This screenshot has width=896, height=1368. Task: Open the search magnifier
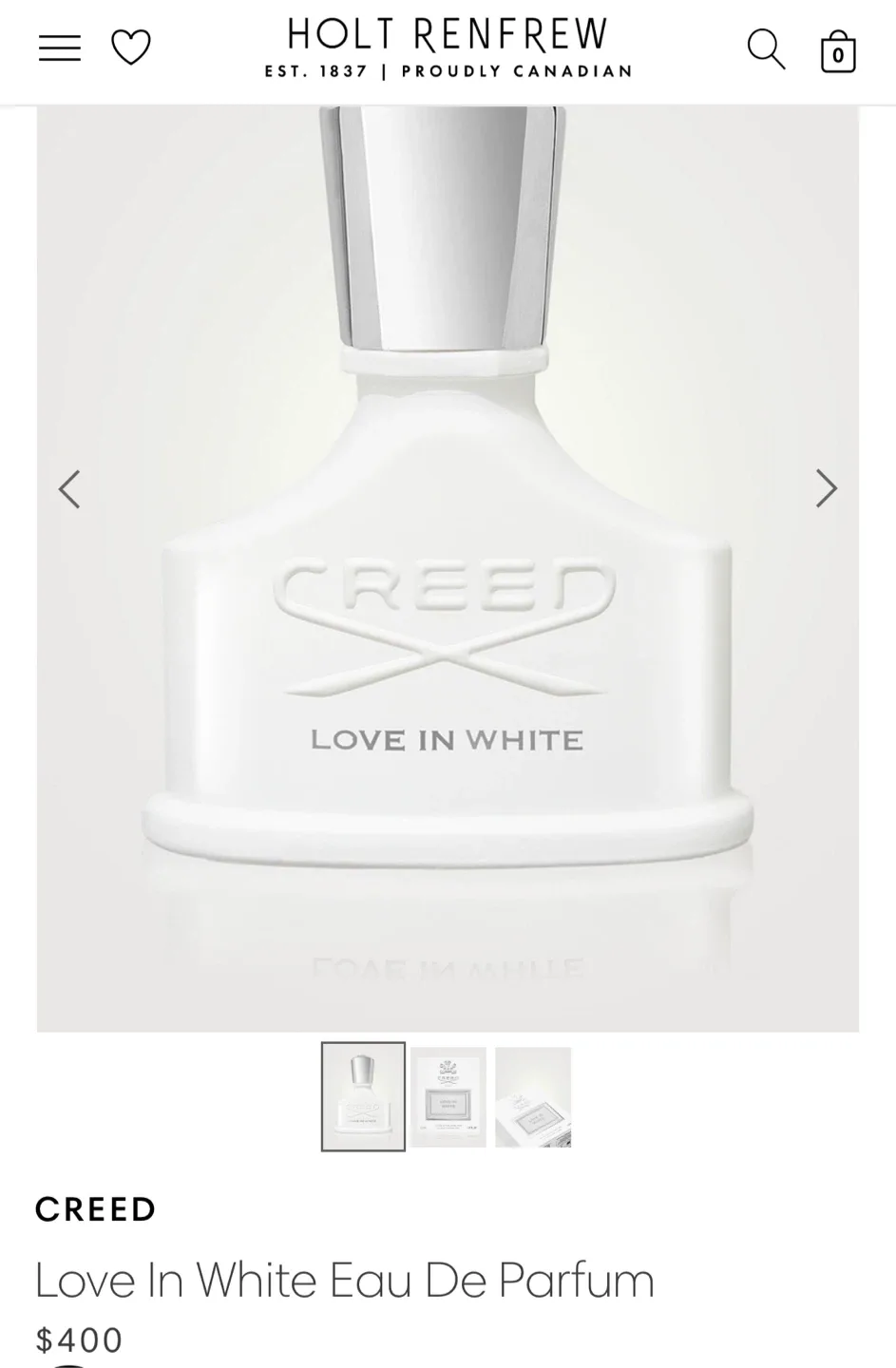(766, 48)
